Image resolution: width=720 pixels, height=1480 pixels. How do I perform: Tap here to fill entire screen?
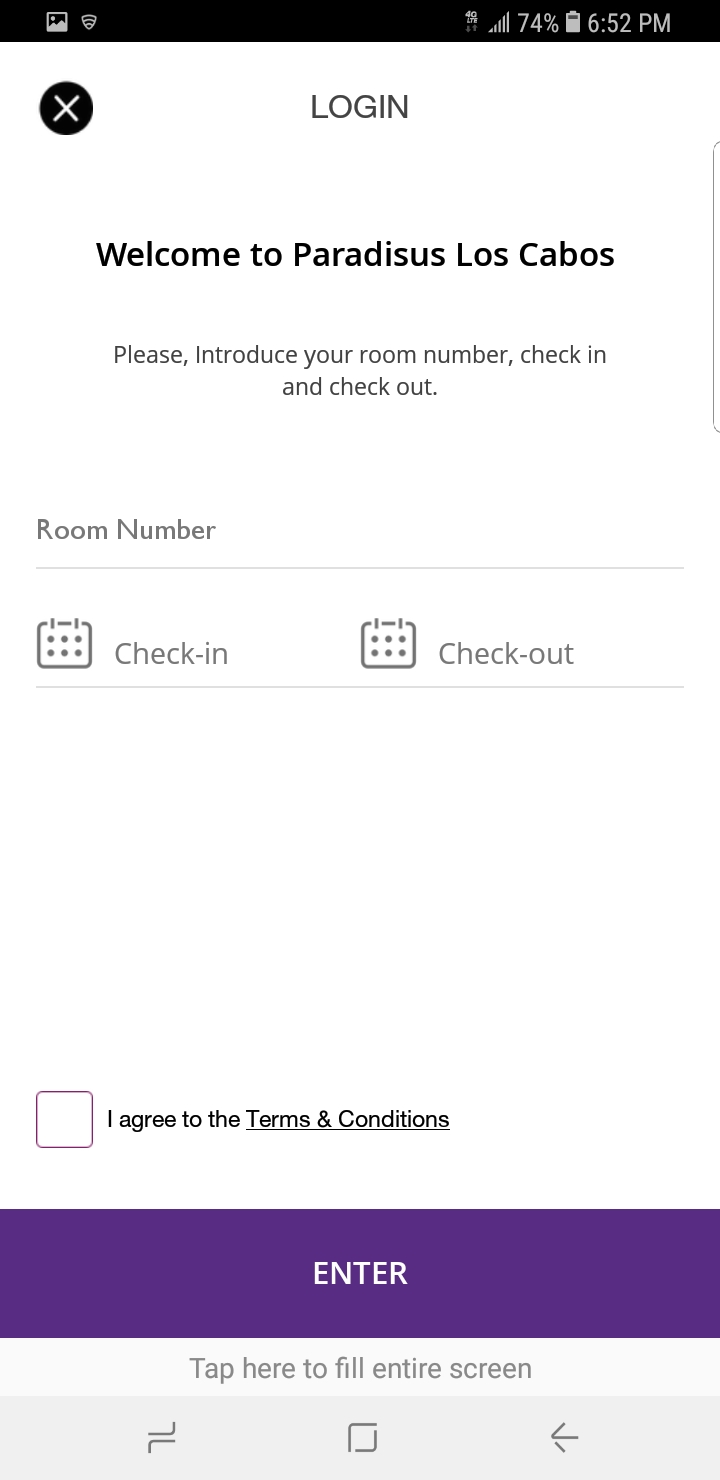(360, 1368)
